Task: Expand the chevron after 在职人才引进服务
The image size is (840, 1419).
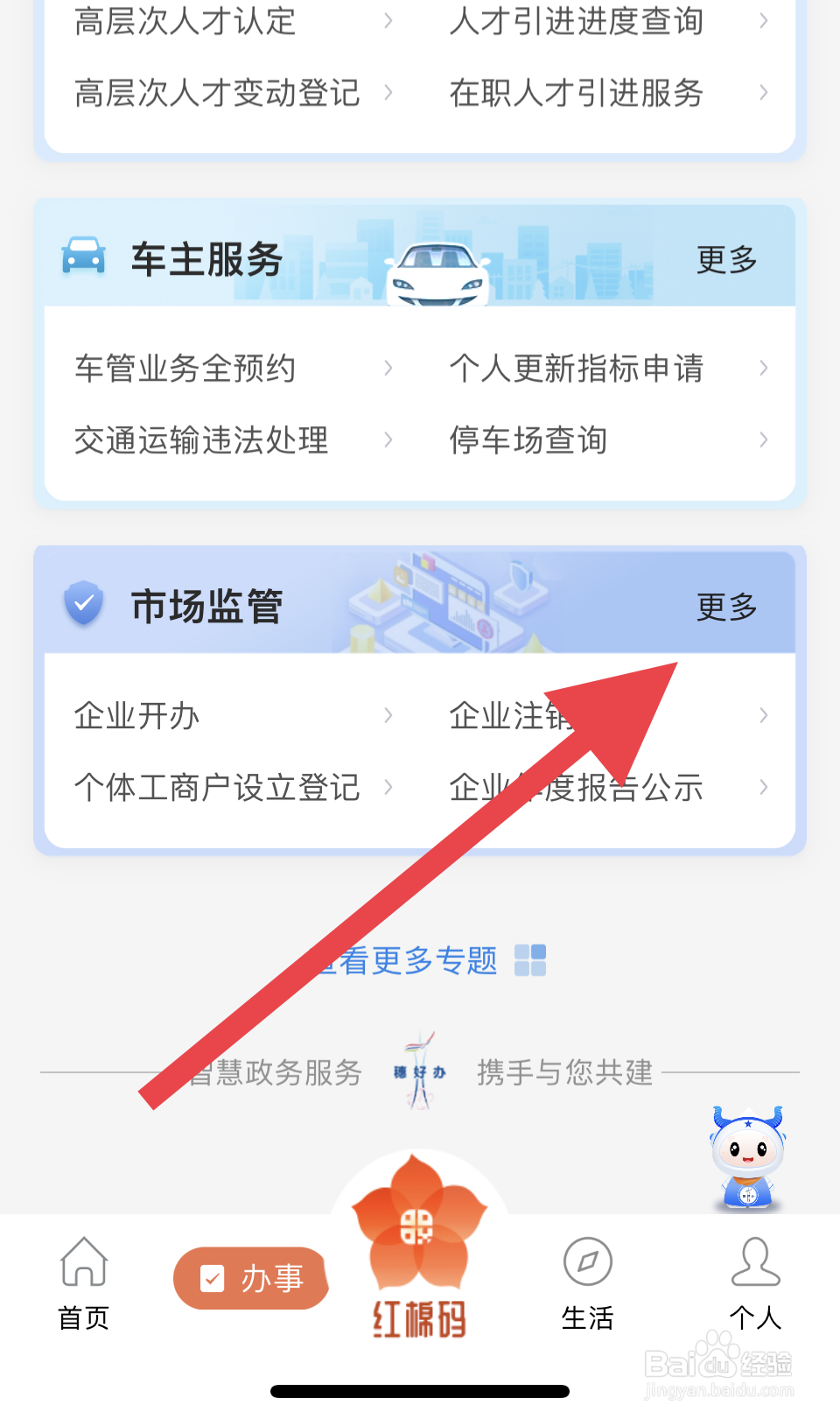Action: coord(763,92)
